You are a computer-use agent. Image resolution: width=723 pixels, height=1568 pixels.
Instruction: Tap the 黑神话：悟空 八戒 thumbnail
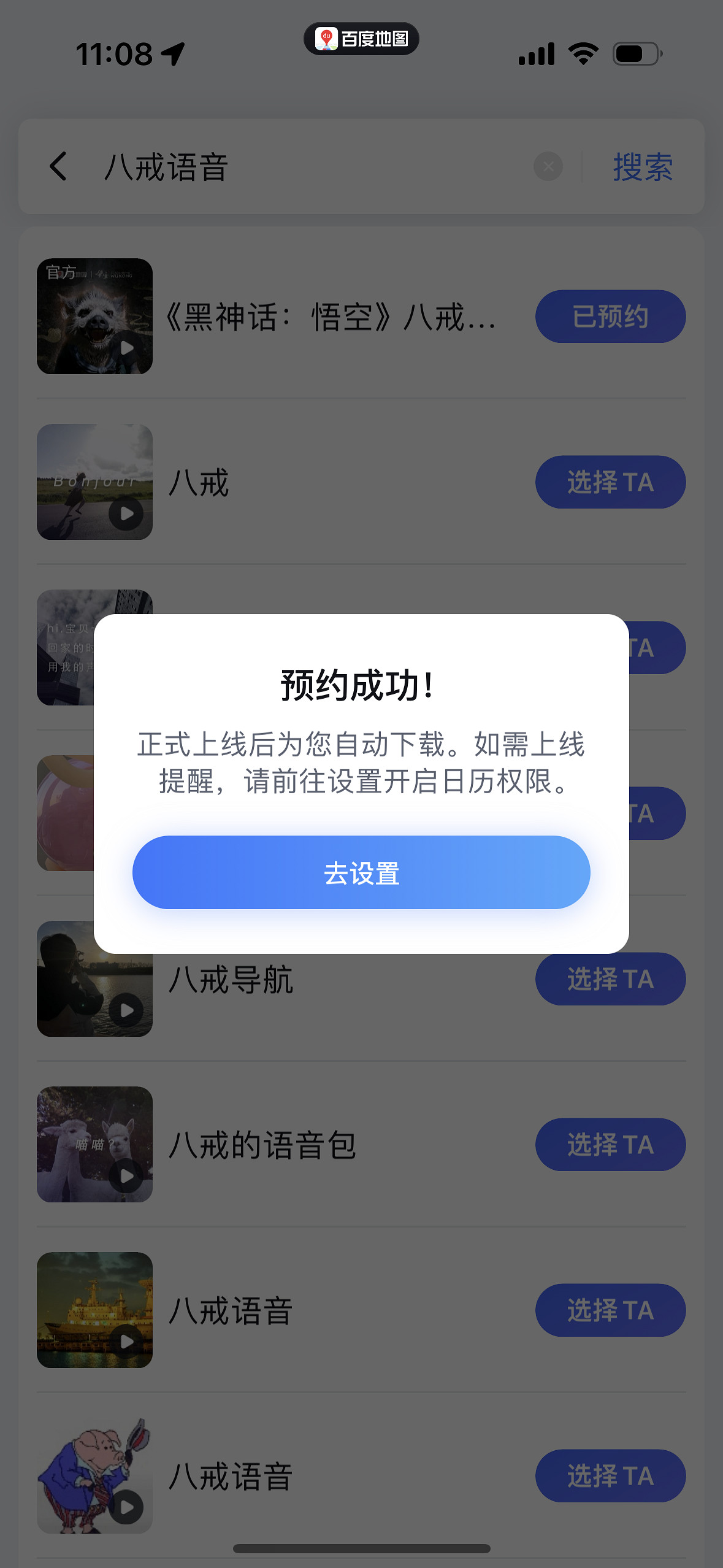(95, 317)
